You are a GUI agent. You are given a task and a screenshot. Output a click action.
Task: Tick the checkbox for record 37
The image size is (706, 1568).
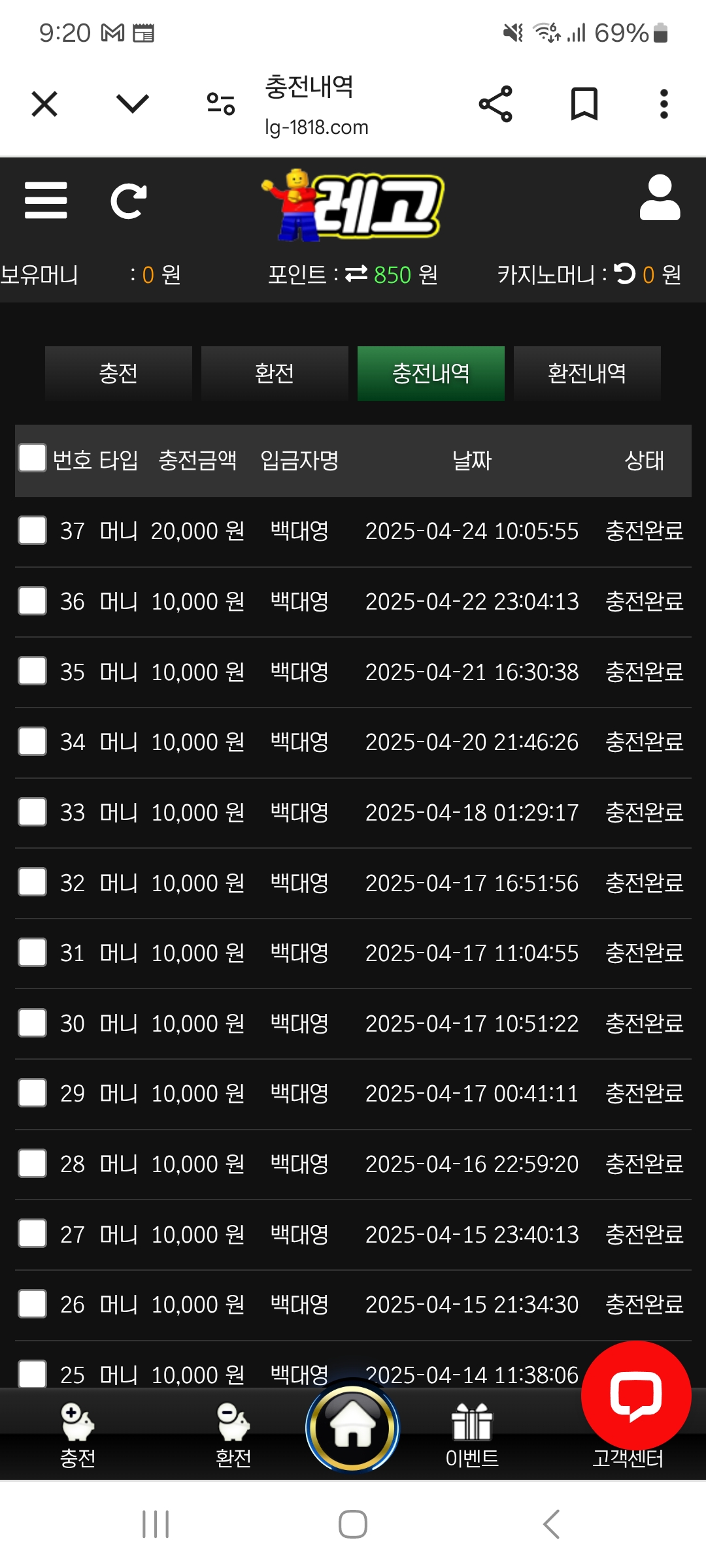33,530
